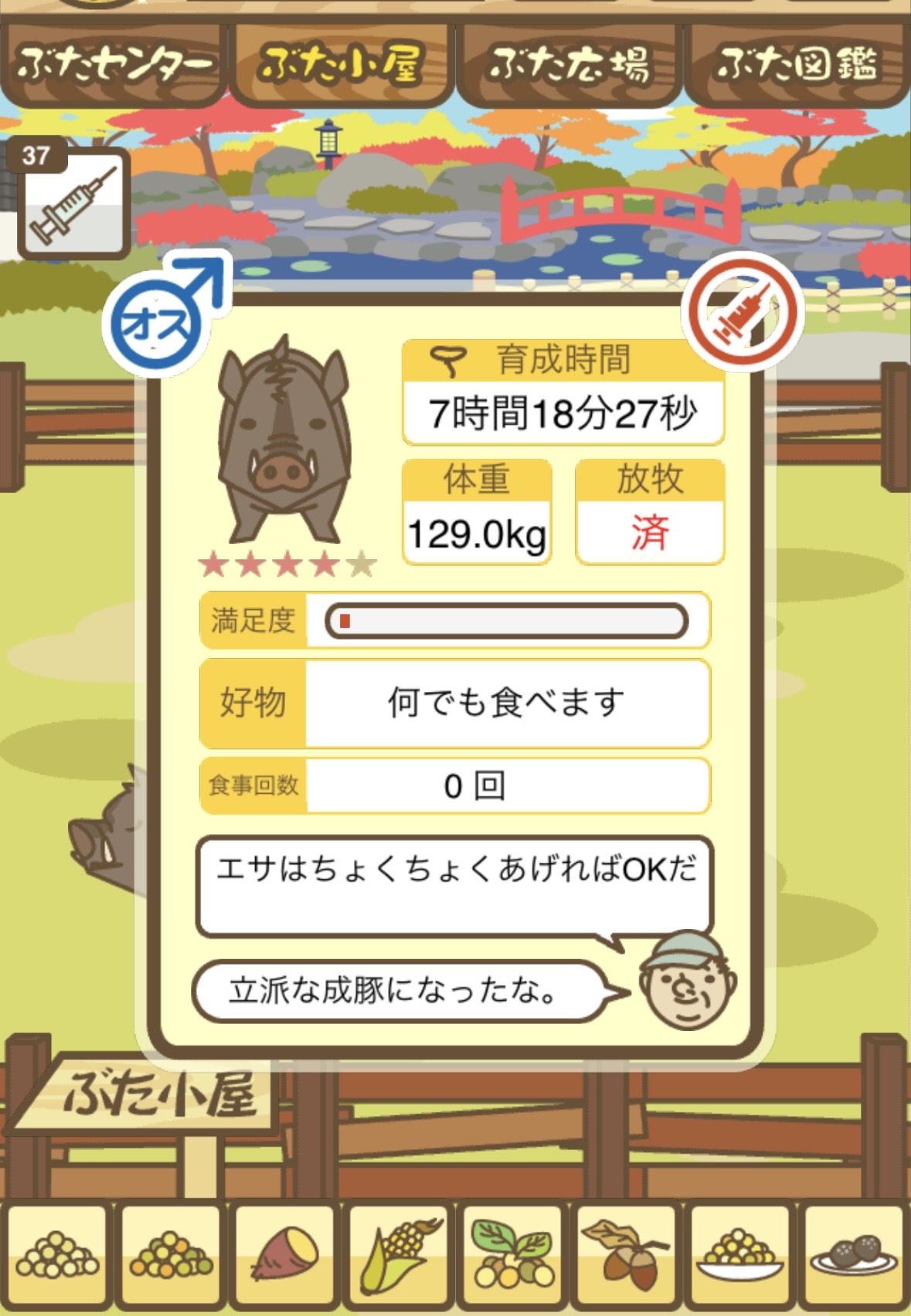Switch to the ぶたセンター tab

tap(114, 65)
